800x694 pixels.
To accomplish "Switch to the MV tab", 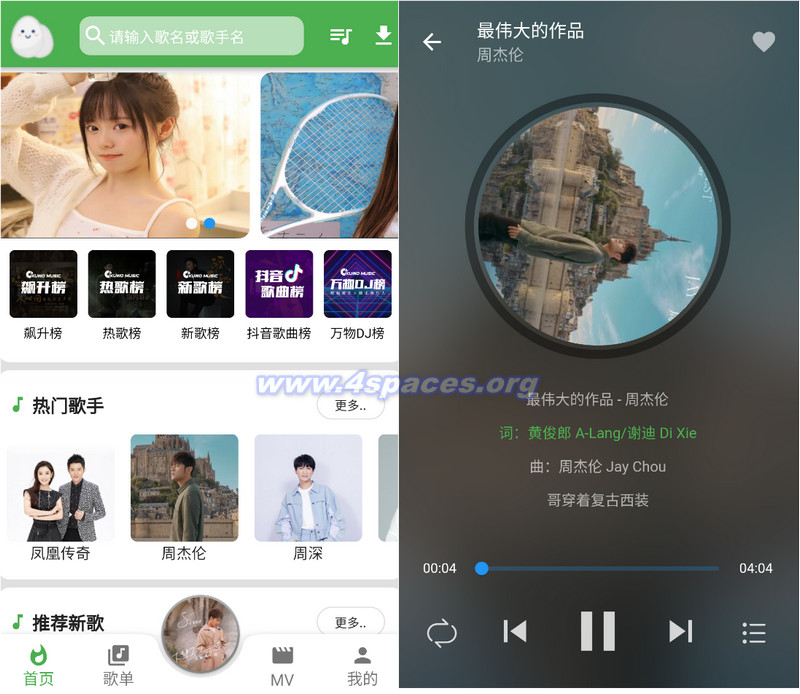I will point(282,665).
